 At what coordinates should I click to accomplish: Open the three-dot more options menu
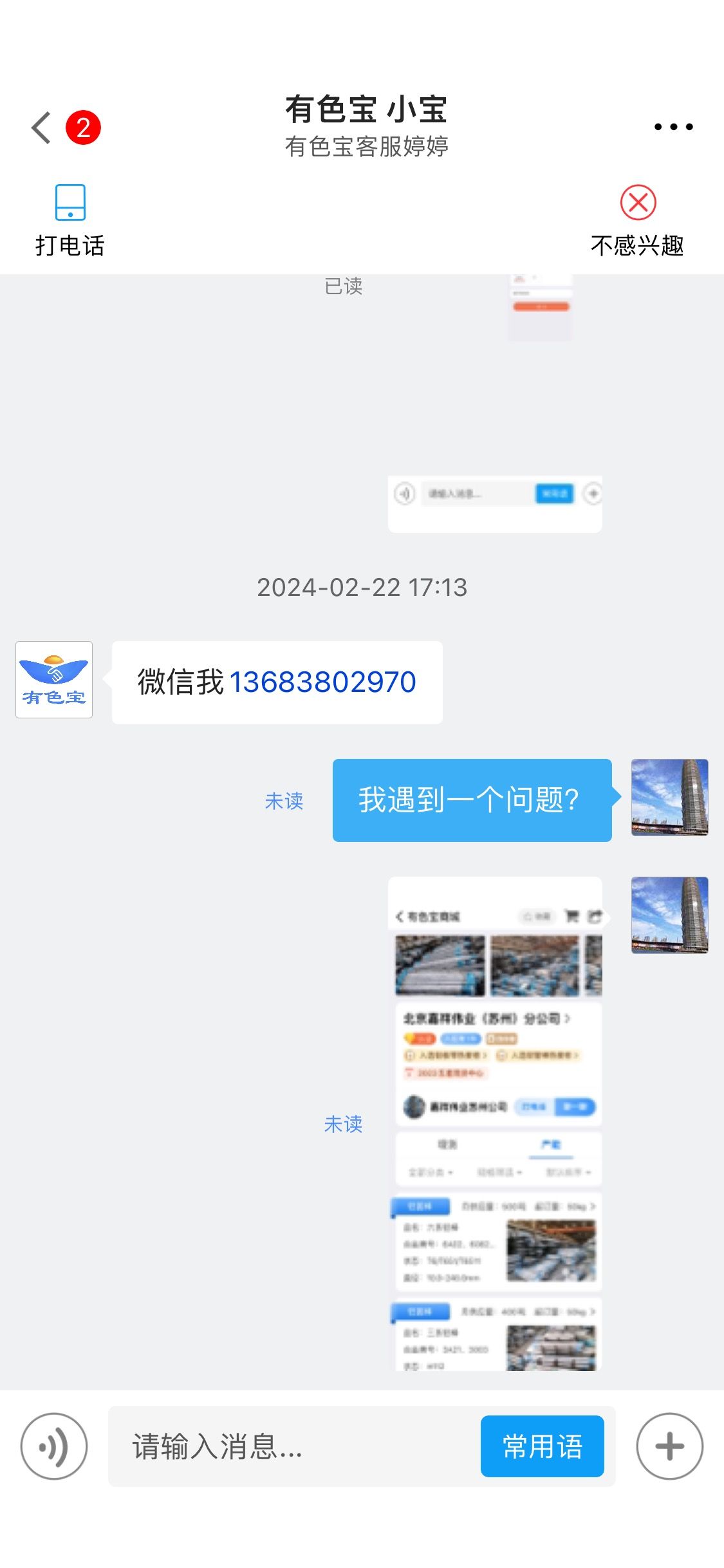coord(673,127)
